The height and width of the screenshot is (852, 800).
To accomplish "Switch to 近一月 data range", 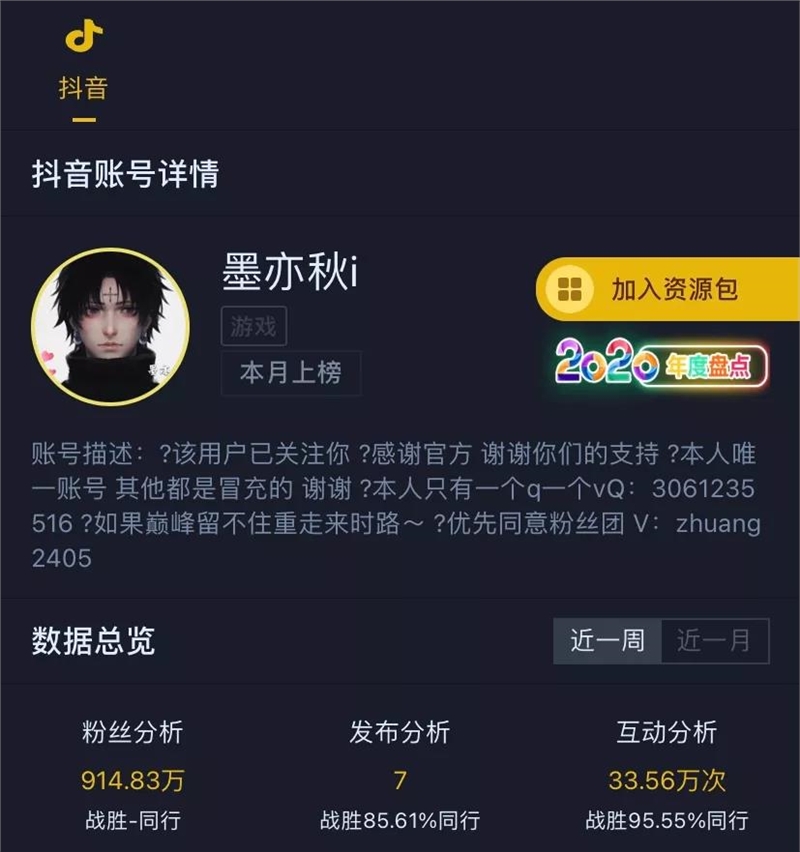I will (x=714, y=641).
